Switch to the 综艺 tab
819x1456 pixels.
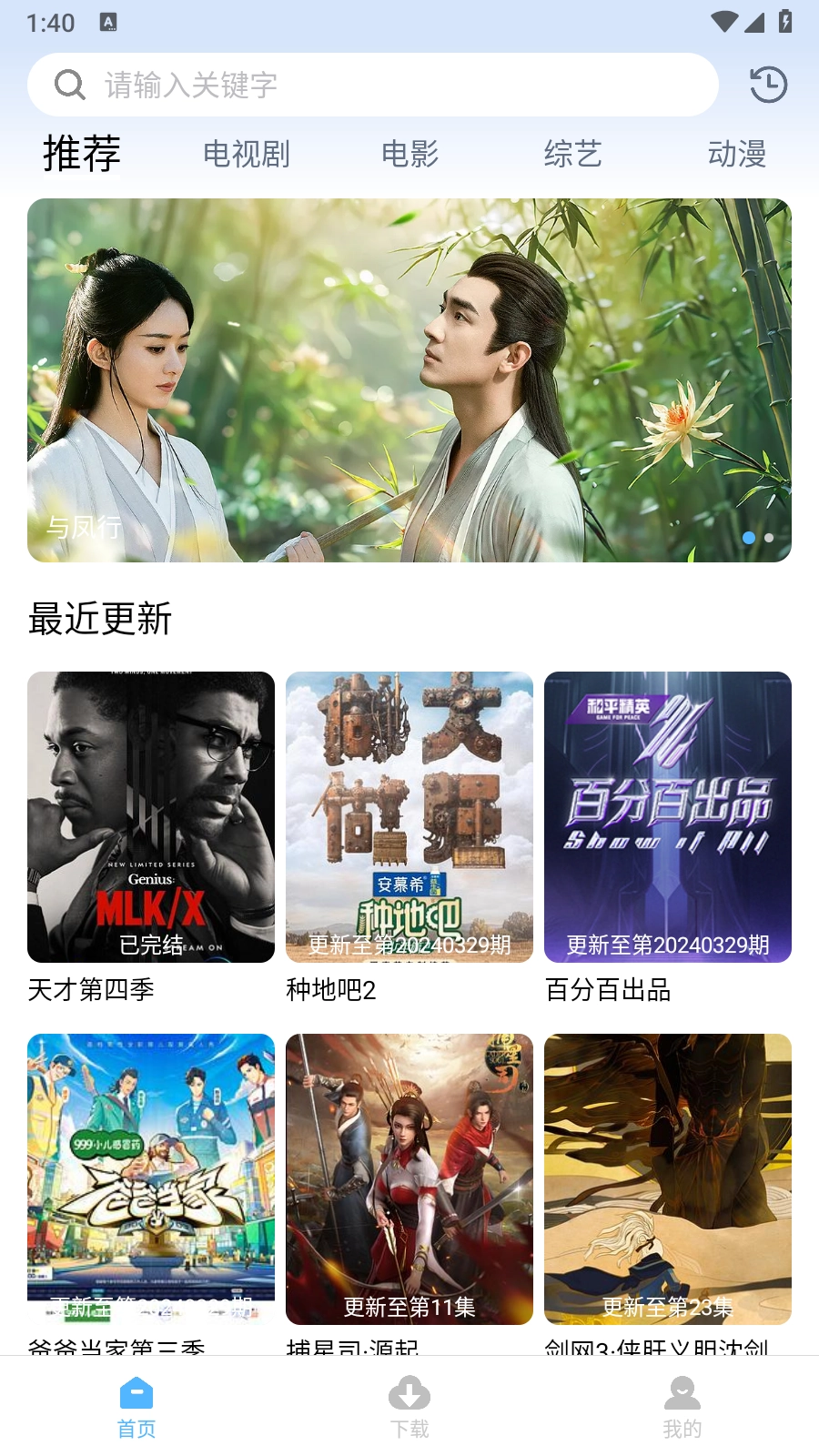573,155
